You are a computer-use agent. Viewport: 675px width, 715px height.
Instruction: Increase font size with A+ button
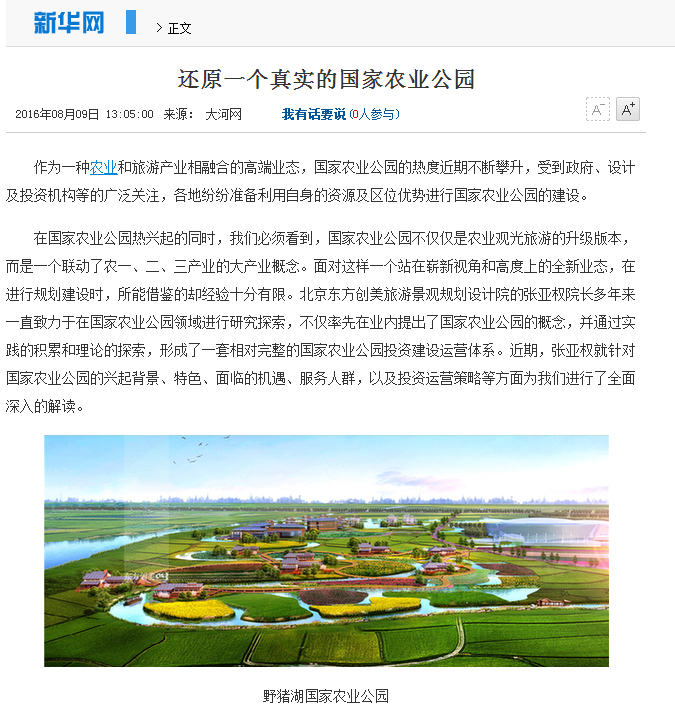pos(627,110)
